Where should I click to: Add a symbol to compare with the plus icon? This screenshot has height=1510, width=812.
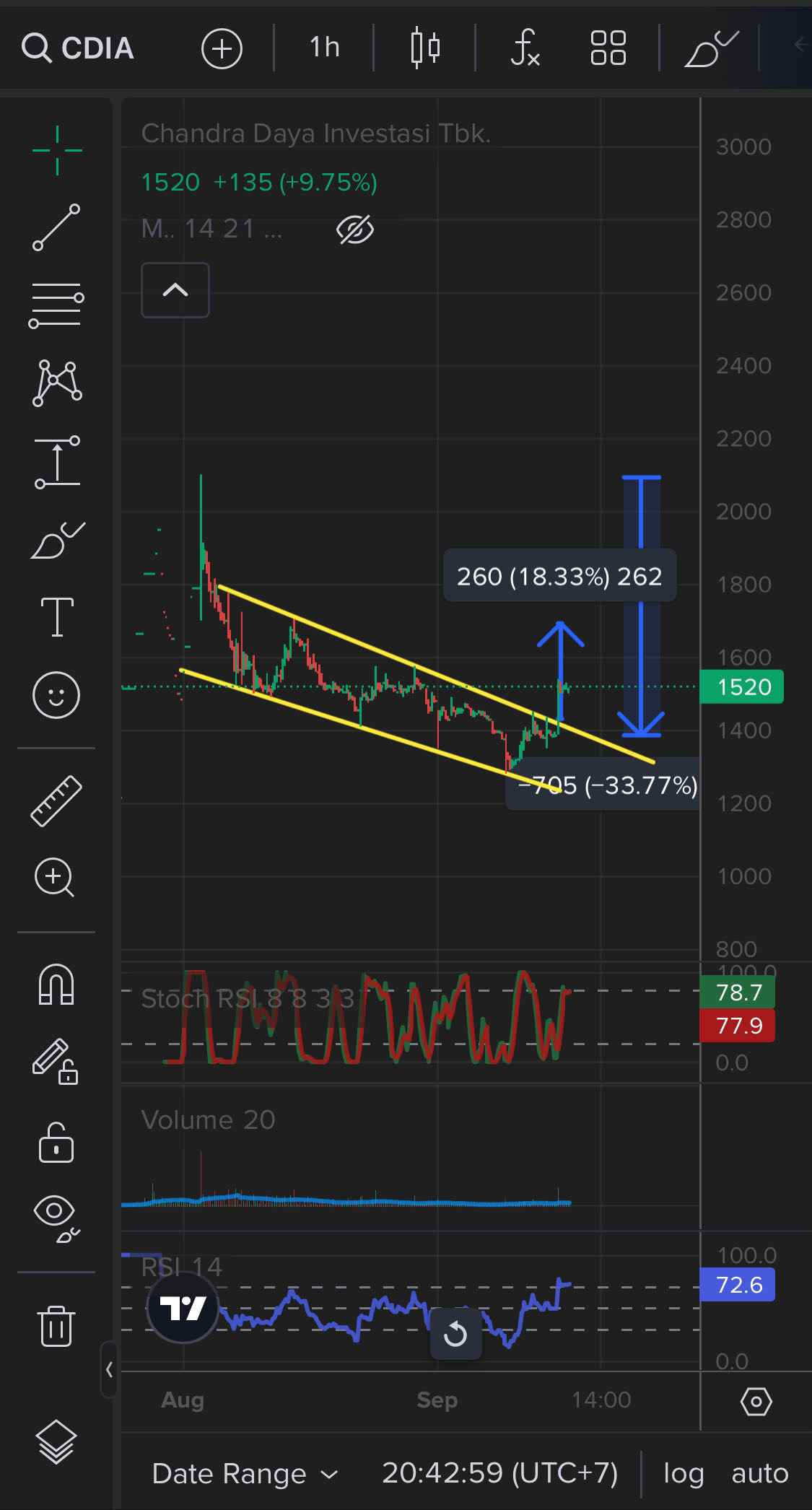[222, 48]
